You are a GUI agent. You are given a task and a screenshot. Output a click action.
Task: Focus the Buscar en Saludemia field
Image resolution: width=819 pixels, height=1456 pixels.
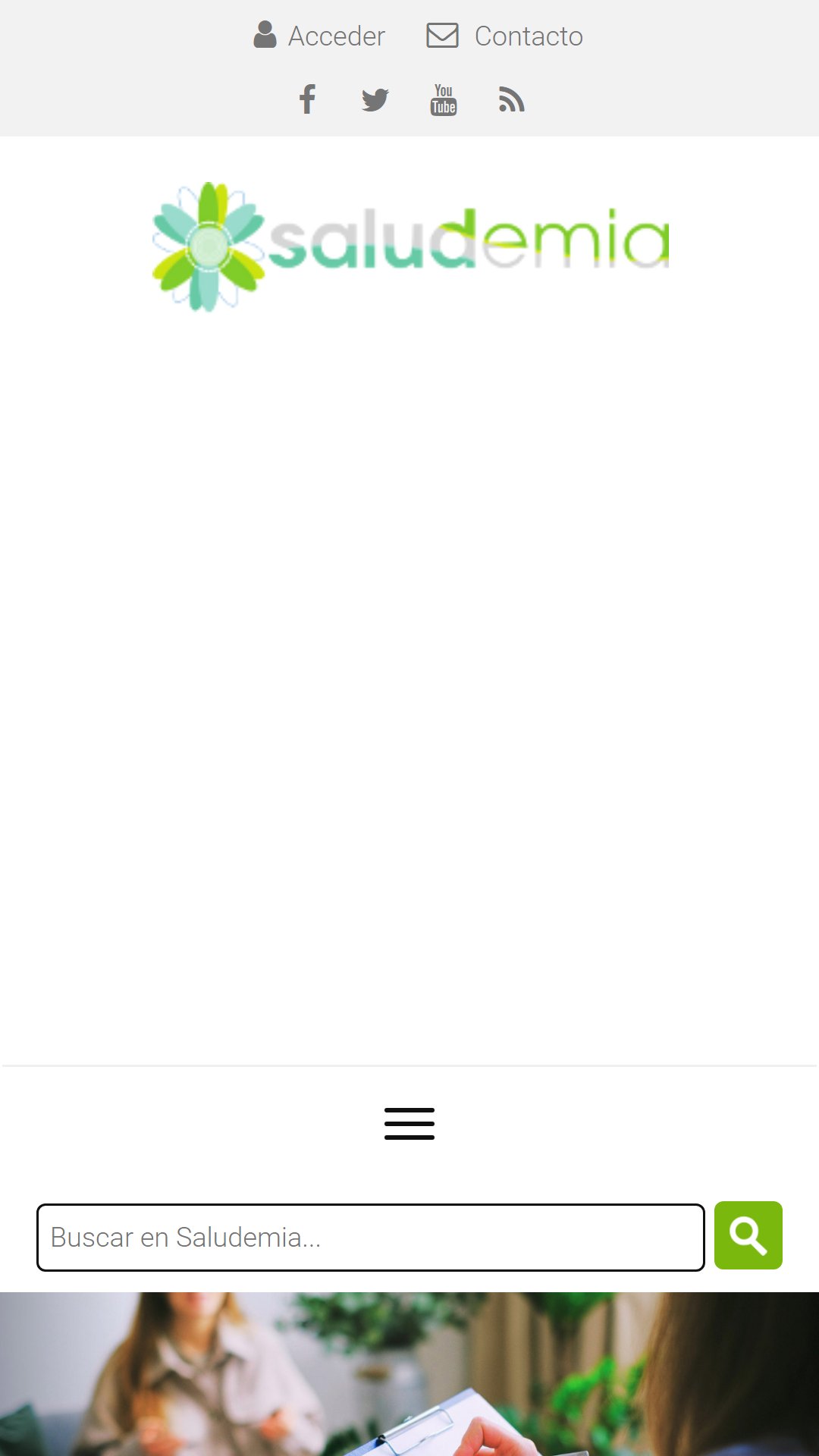pos(371,1237)
